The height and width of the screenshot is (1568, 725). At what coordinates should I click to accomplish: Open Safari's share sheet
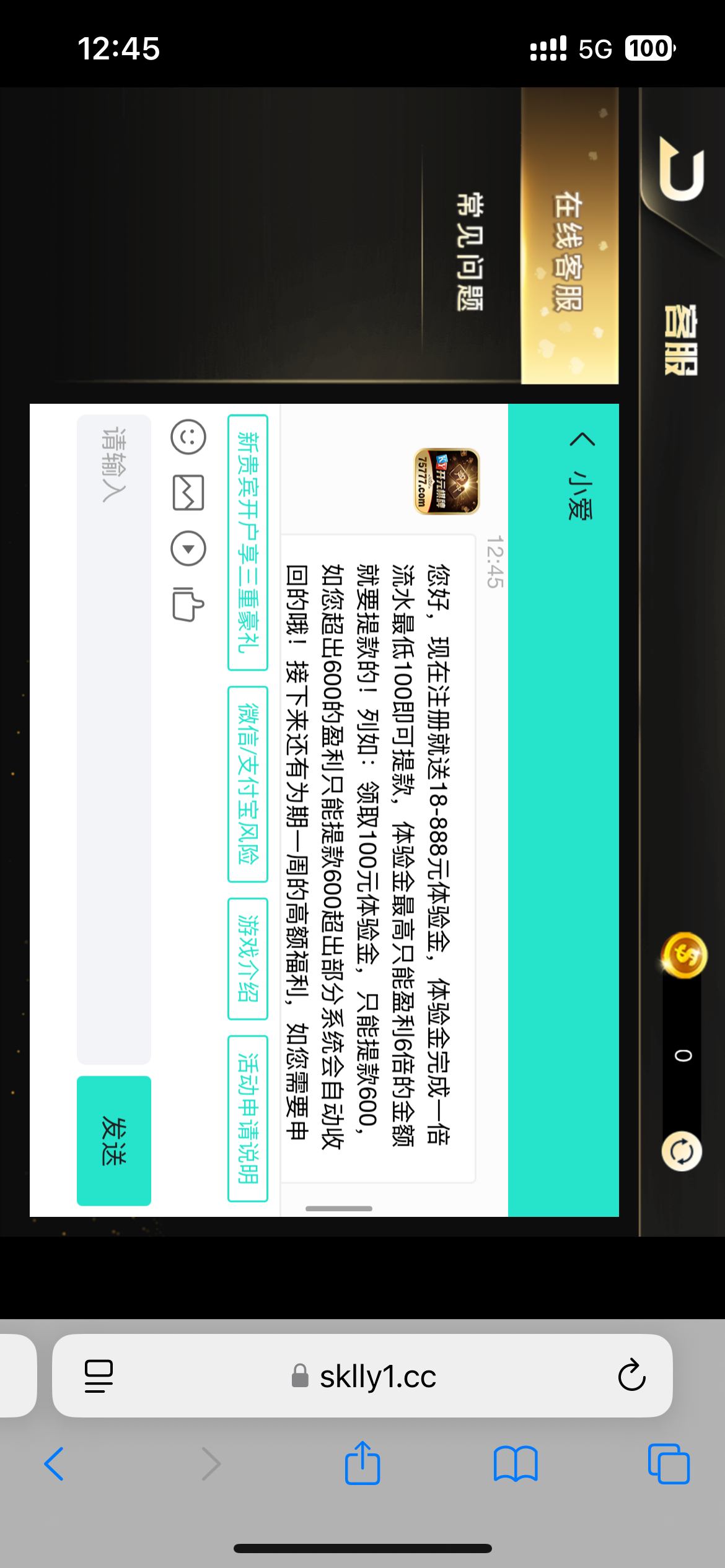362,1463
